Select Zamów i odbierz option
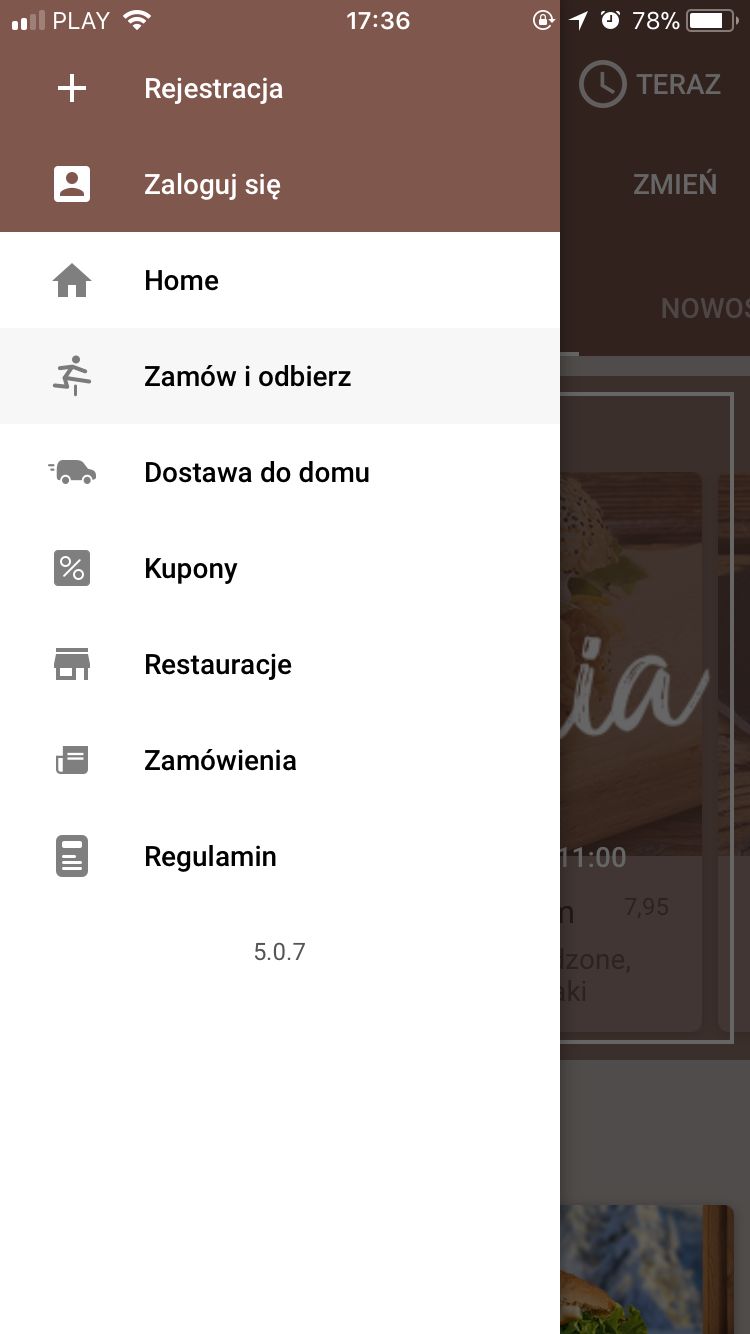Image resolution: width=750 pixels, height=1334 pixels. point(280,376)
